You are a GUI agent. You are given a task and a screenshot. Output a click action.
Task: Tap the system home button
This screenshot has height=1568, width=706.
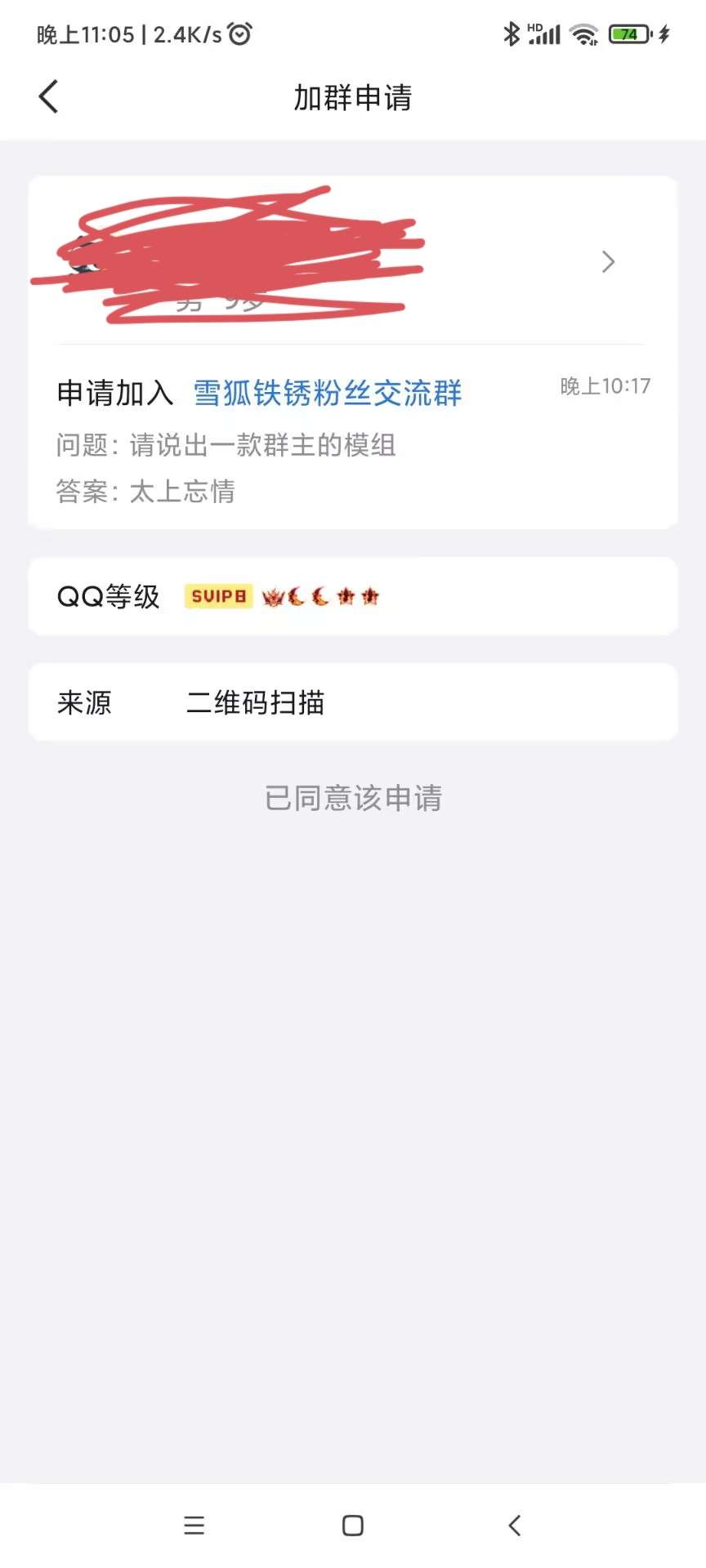click(353, 1525)
